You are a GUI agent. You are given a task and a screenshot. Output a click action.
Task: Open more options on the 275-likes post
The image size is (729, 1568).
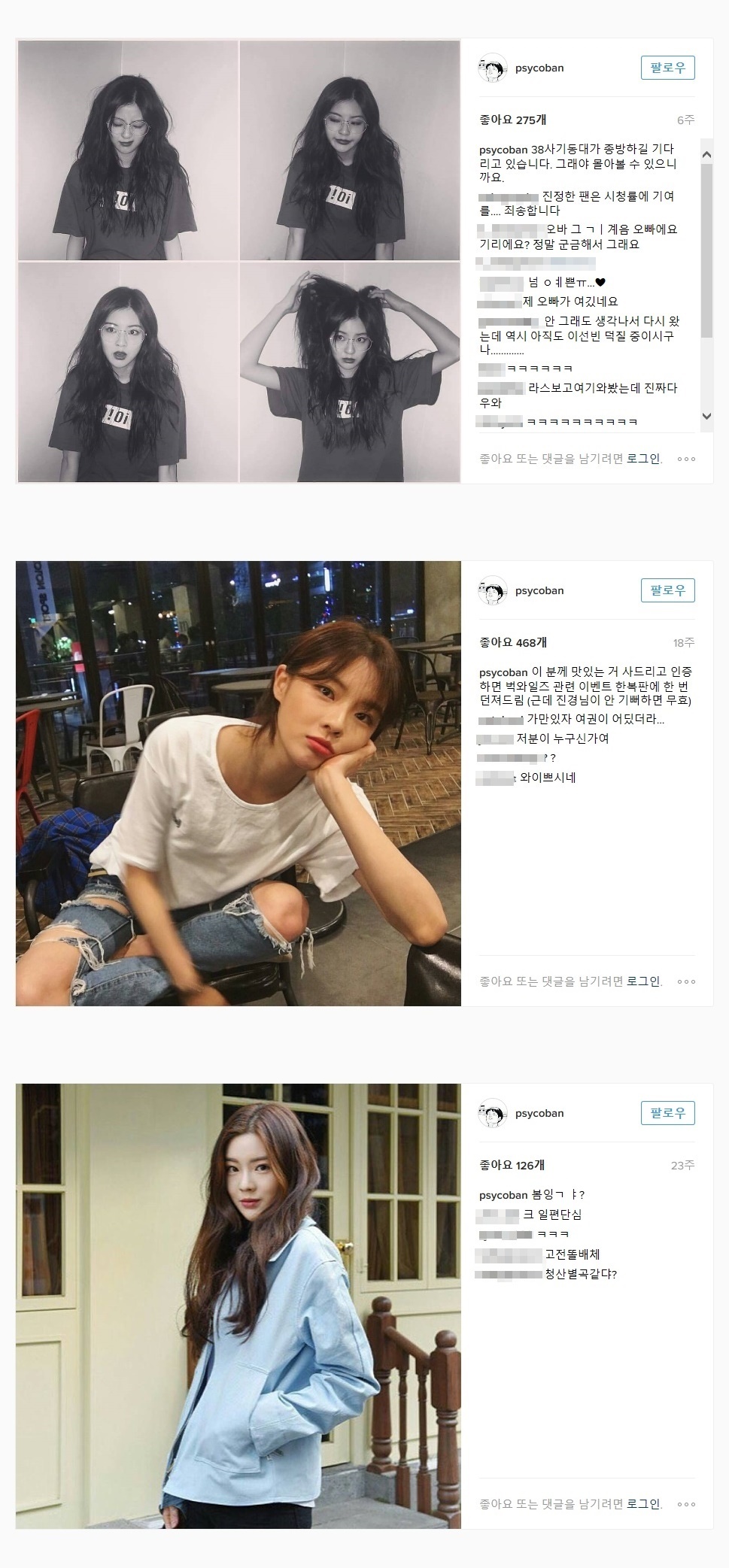click(x=686, y=459)
